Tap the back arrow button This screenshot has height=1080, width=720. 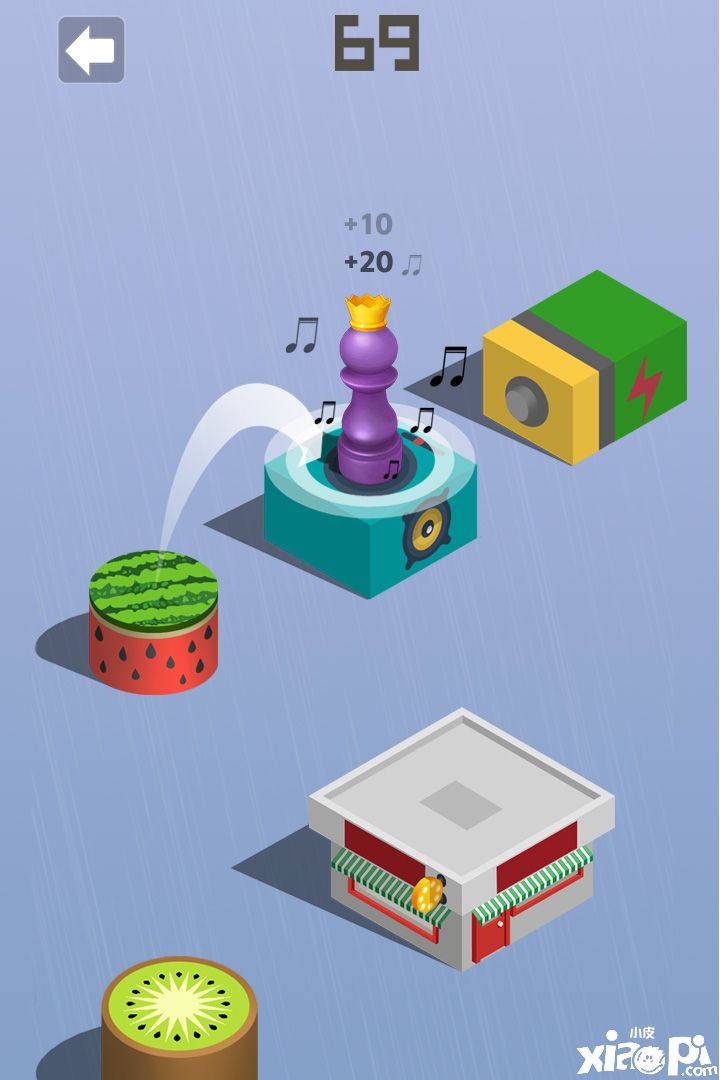(x=91, y=49)
